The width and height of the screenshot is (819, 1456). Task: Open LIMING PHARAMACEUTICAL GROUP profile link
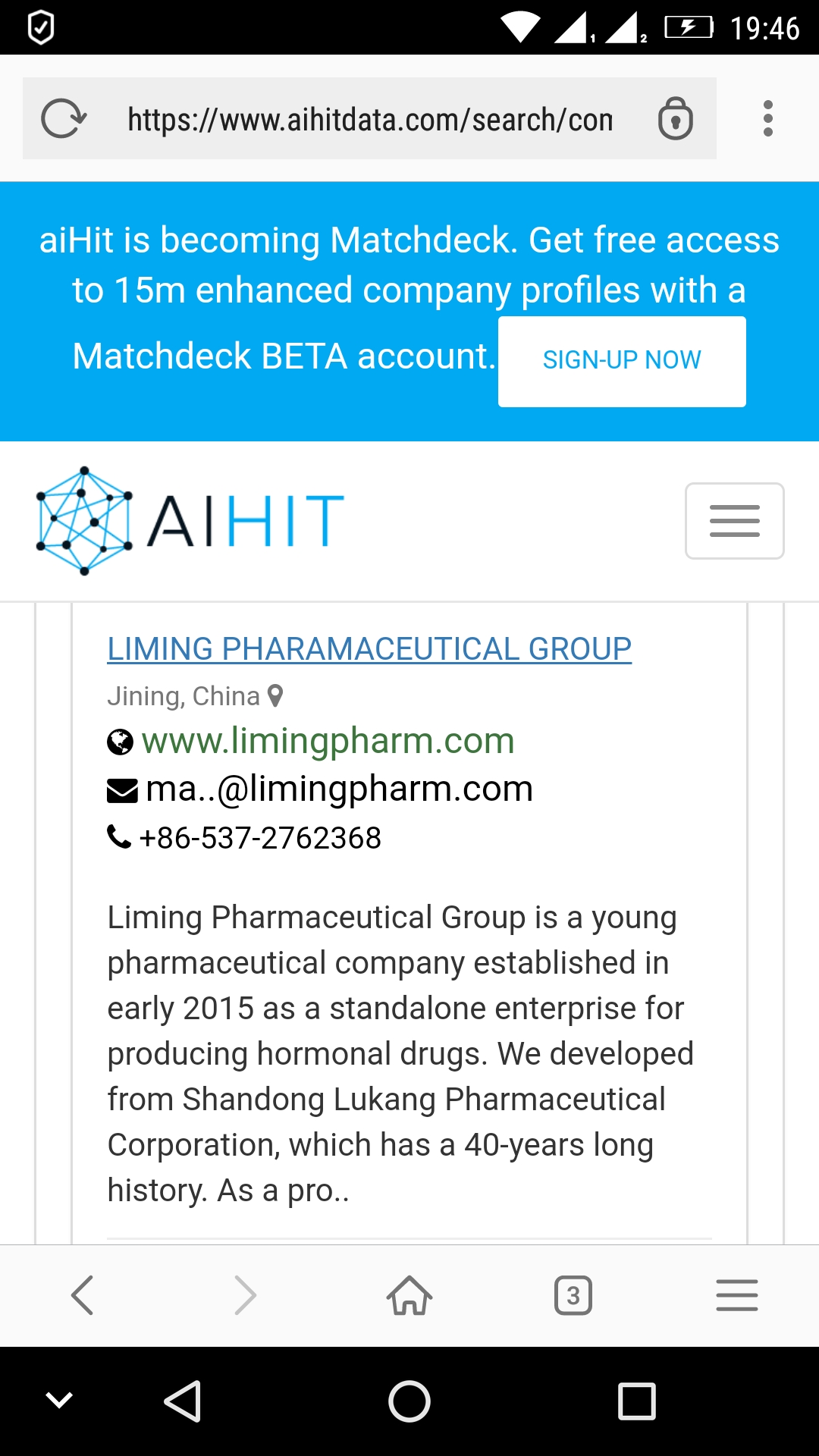[369, 649]
